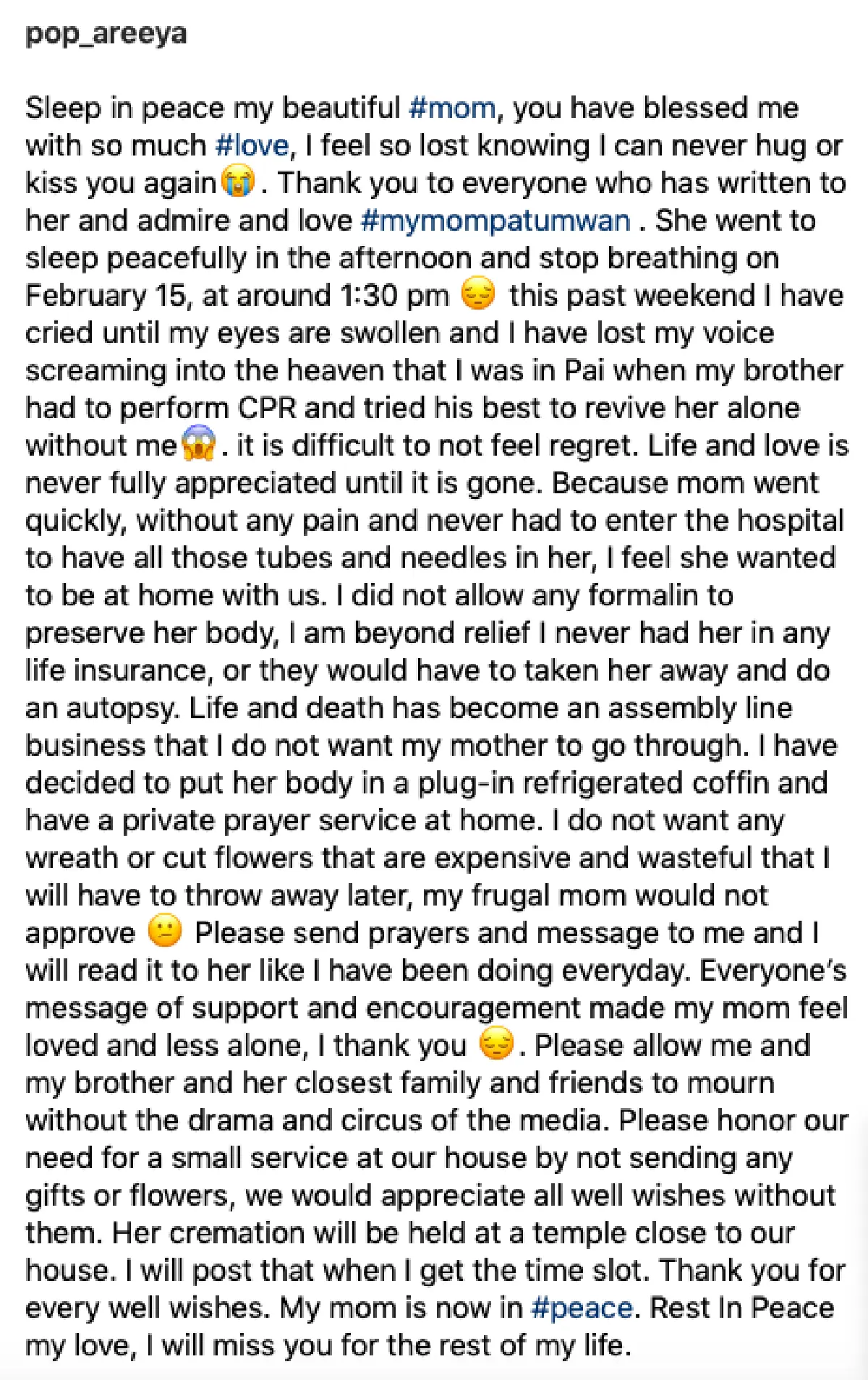
Task: Open the #mymompatumwan hashtag
Action: pyautogui.click(x=495, y=221)
